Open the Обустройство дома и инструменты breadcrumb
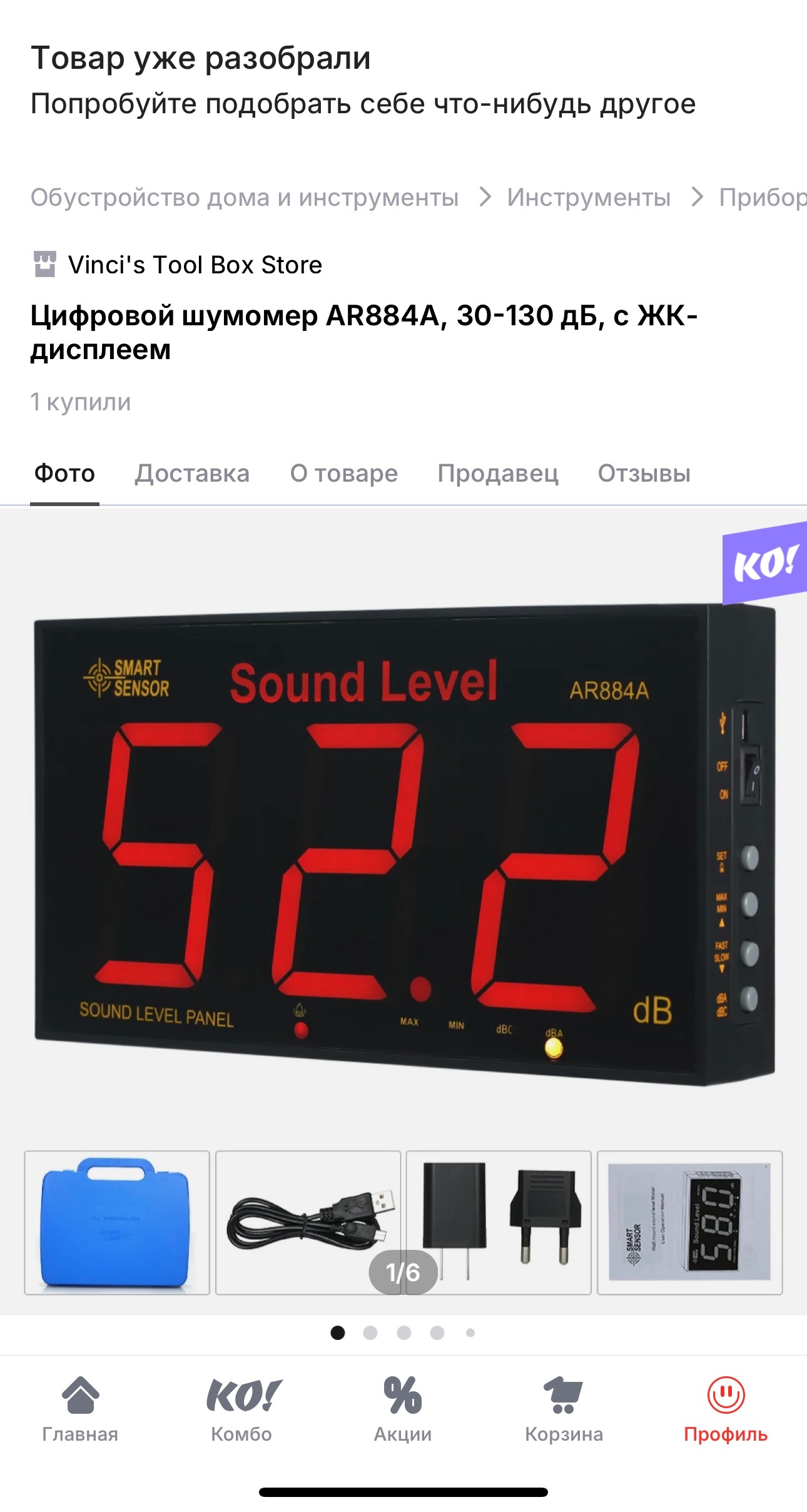807x1512 pixels. [245, 198]
